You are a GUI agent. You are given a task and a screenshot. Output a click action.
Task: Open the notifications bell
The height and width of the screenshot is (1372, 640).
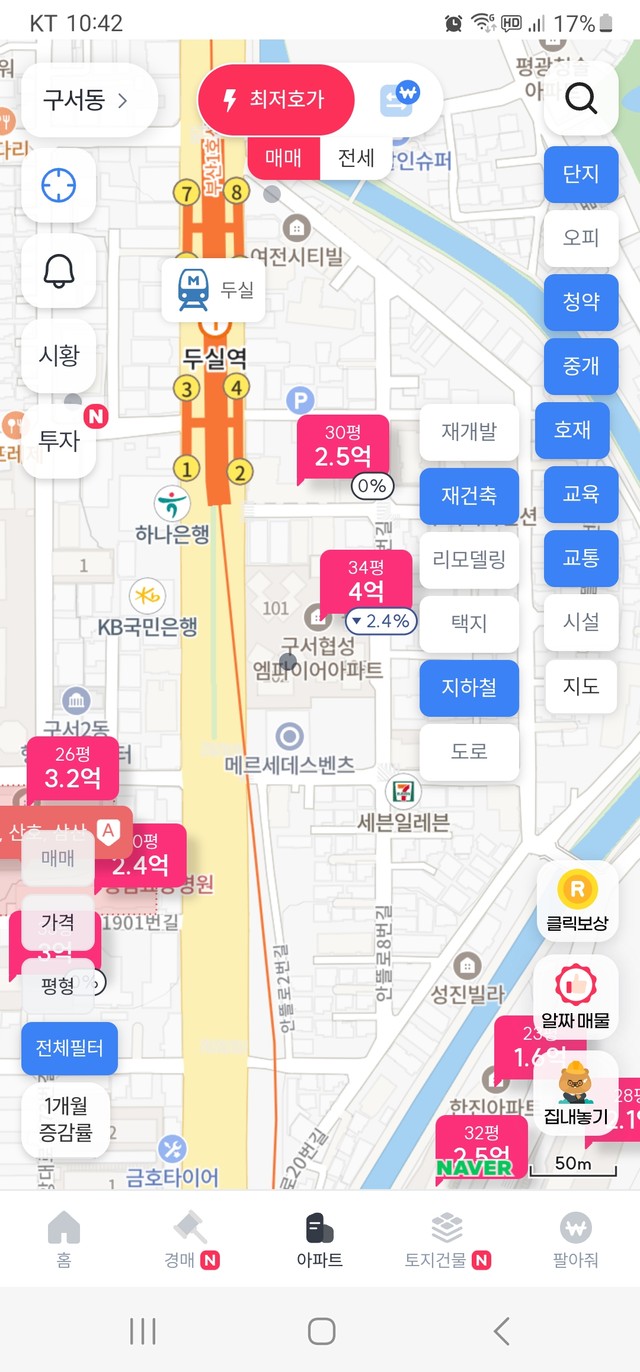(58, 270)
